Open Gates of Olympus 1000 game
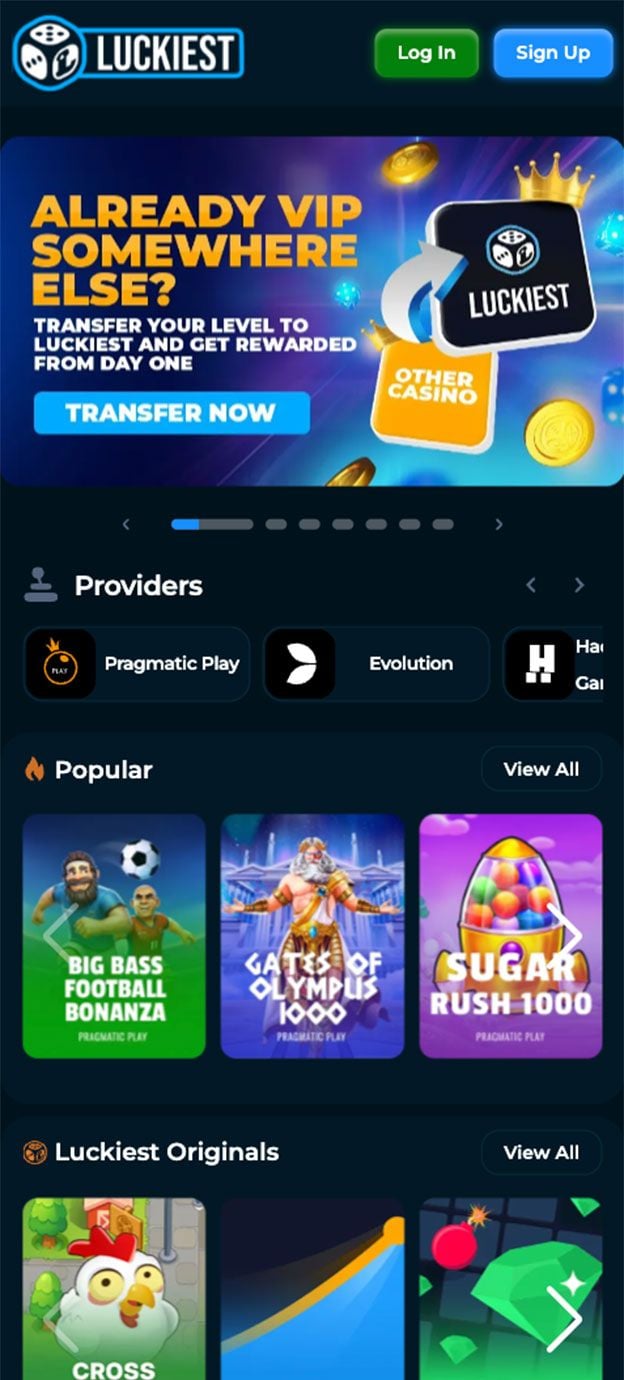This screenshot has height=1380, width=624. (312, 936)
